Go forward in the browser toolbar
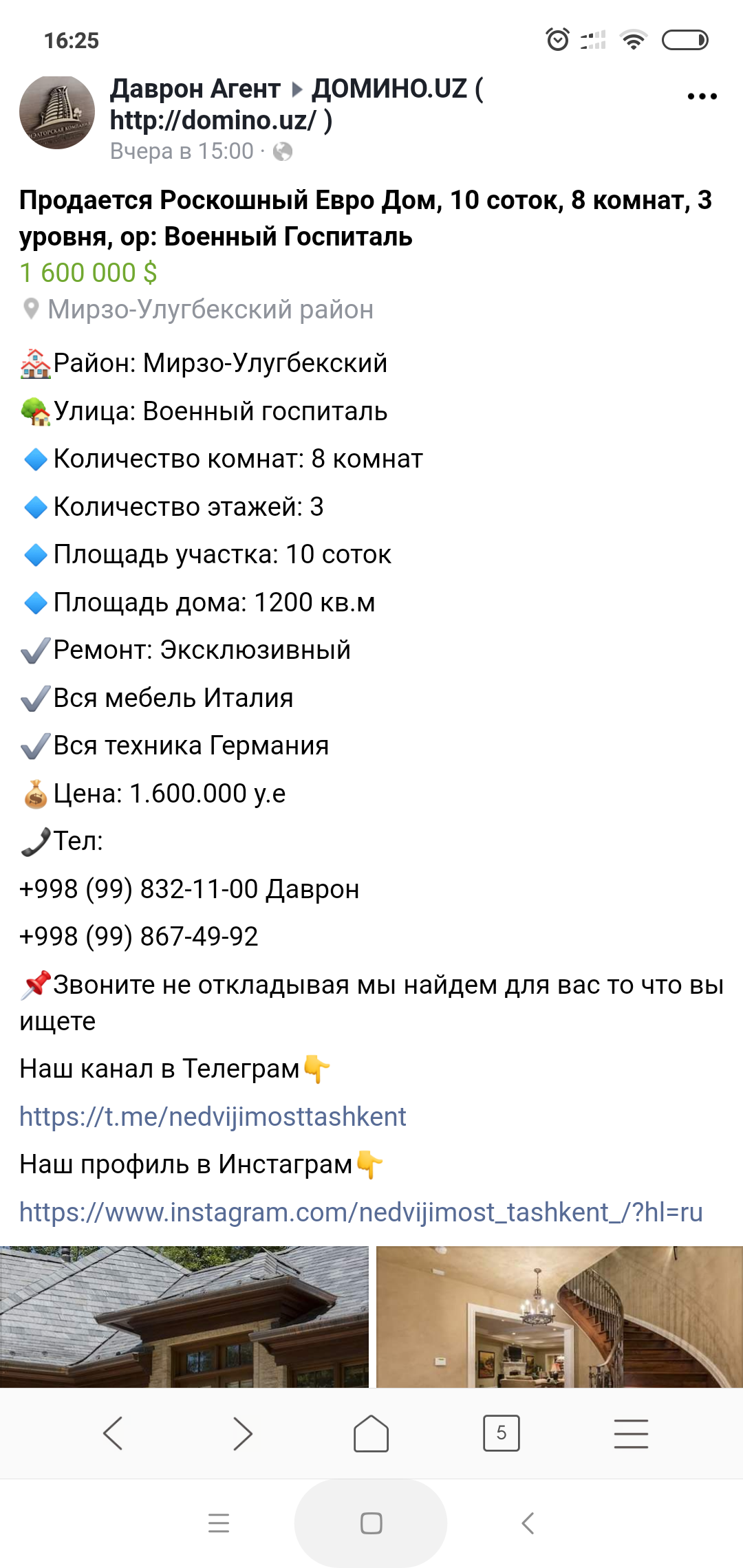 (x=242, y=1433)
